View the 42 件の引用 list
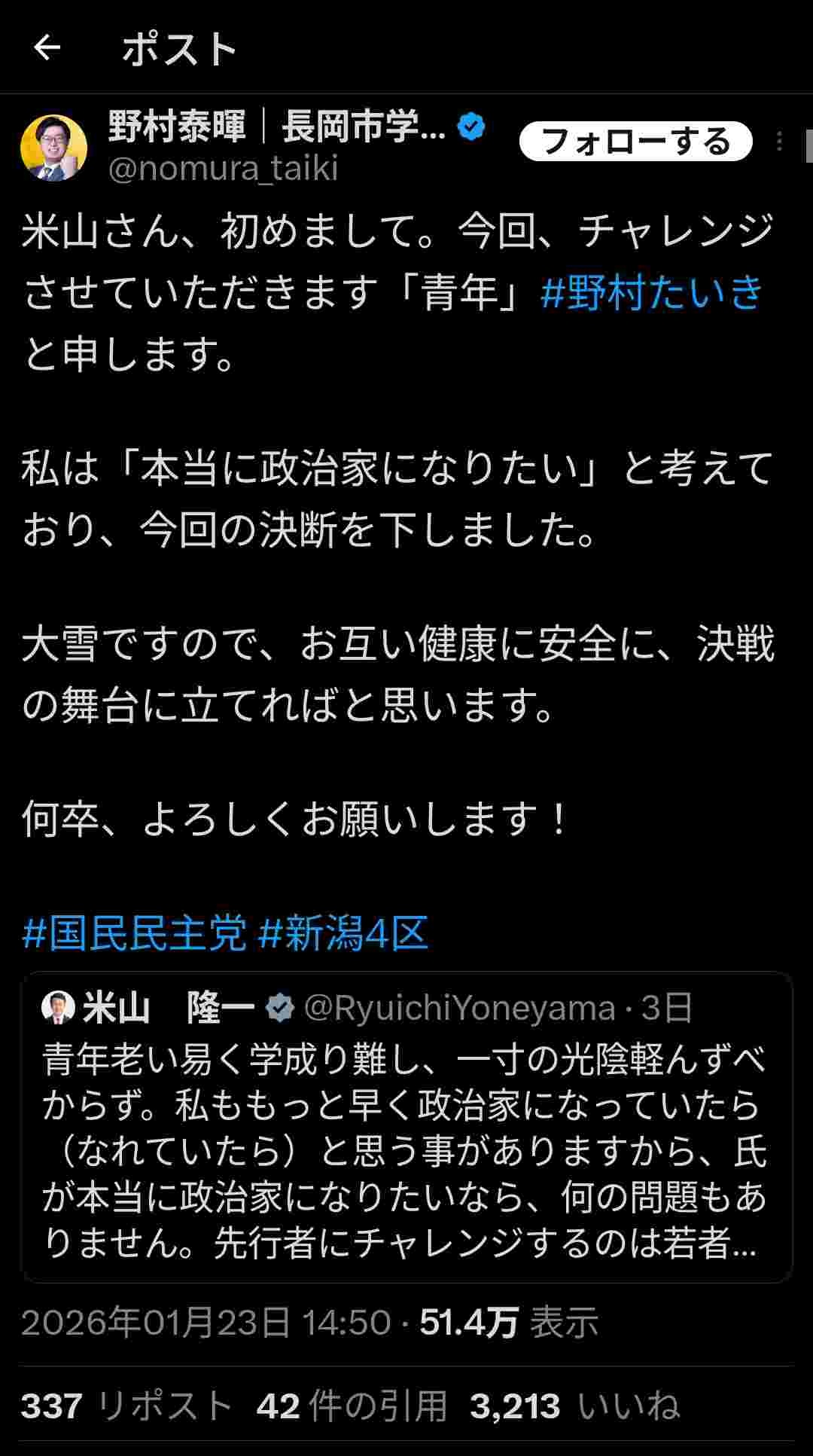This screenshot has height=1456, width=813. click(x=352, y=1406)
